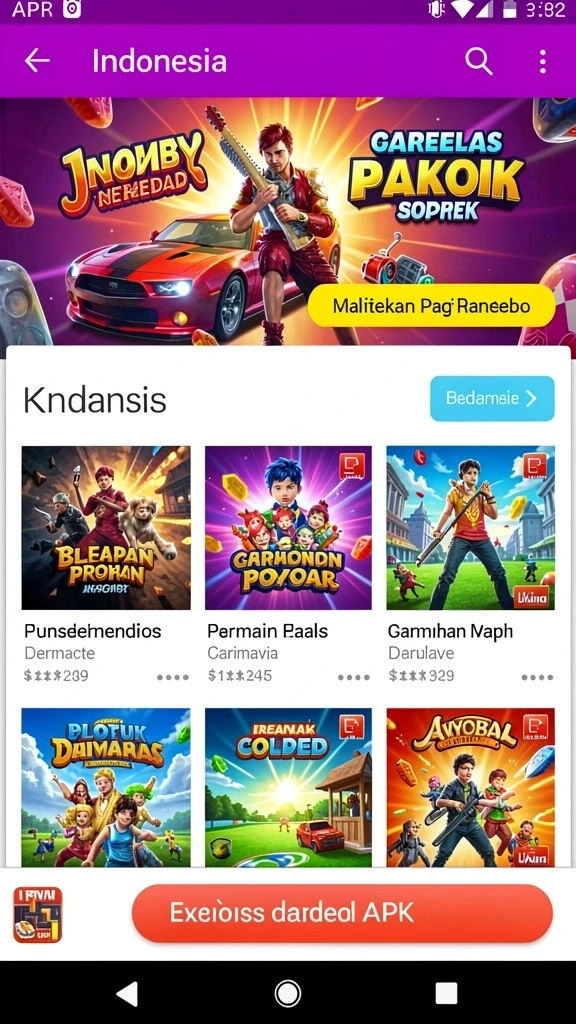Tap the yellow Malitekan Pag Raneebo button
The image size is (576, 1024).
click(x=431, y=306)
